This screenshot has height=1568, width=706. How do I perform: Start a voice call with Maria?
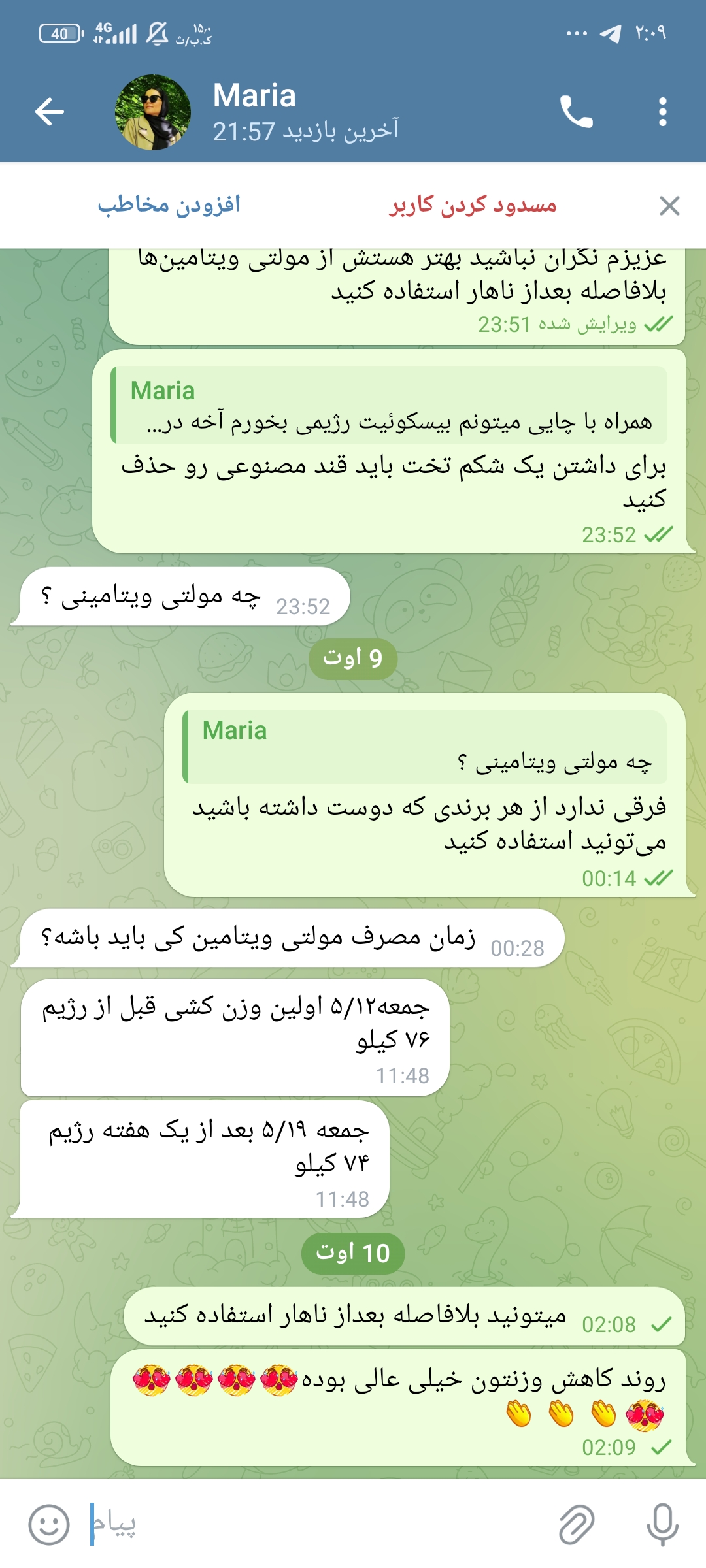click(576, 112)
